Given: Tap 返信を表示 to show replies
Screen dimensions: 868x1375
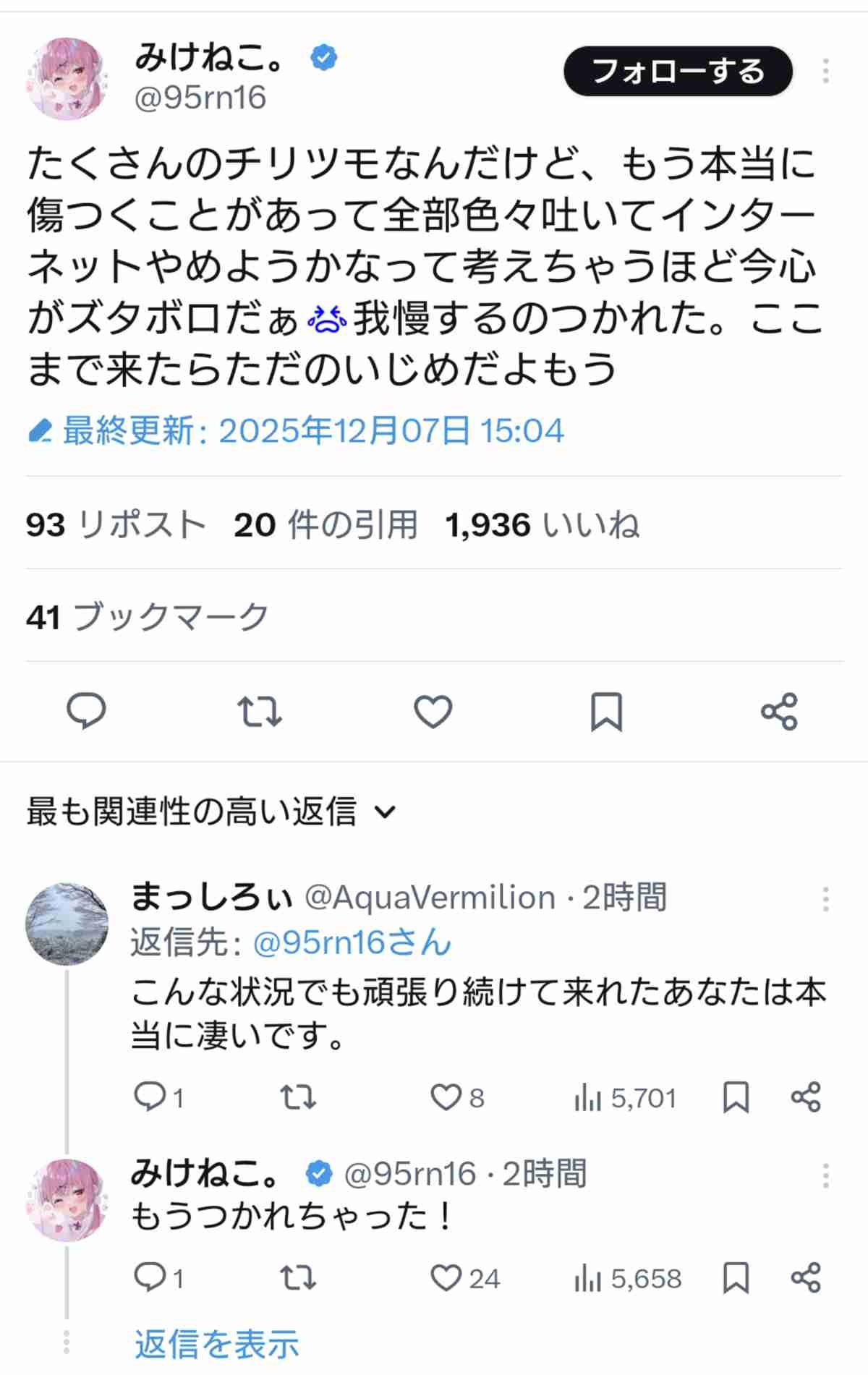Looking at the screenshot, I should [x=216, y=1344].
